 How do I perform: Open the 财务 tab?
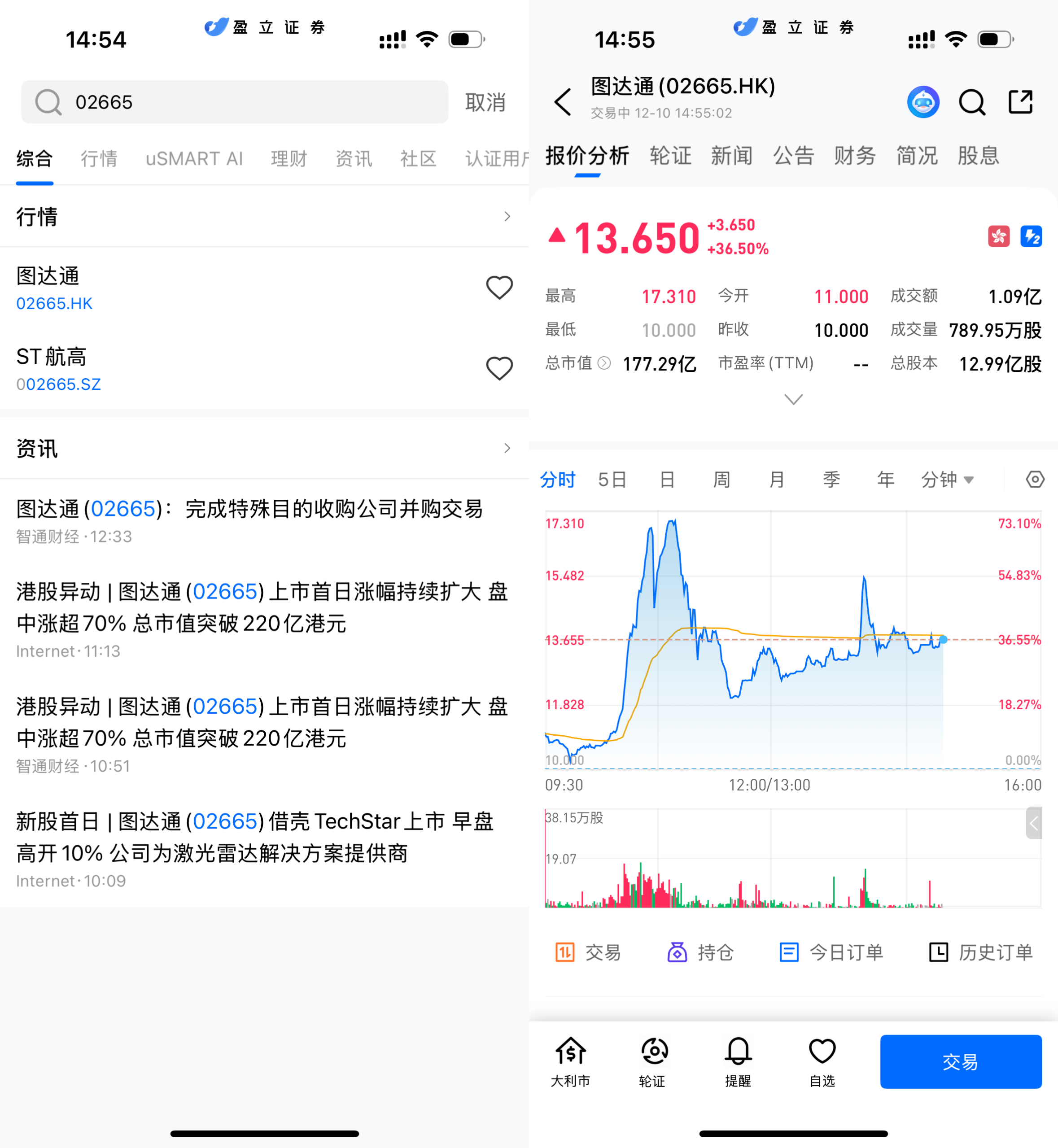click(855, 156)
